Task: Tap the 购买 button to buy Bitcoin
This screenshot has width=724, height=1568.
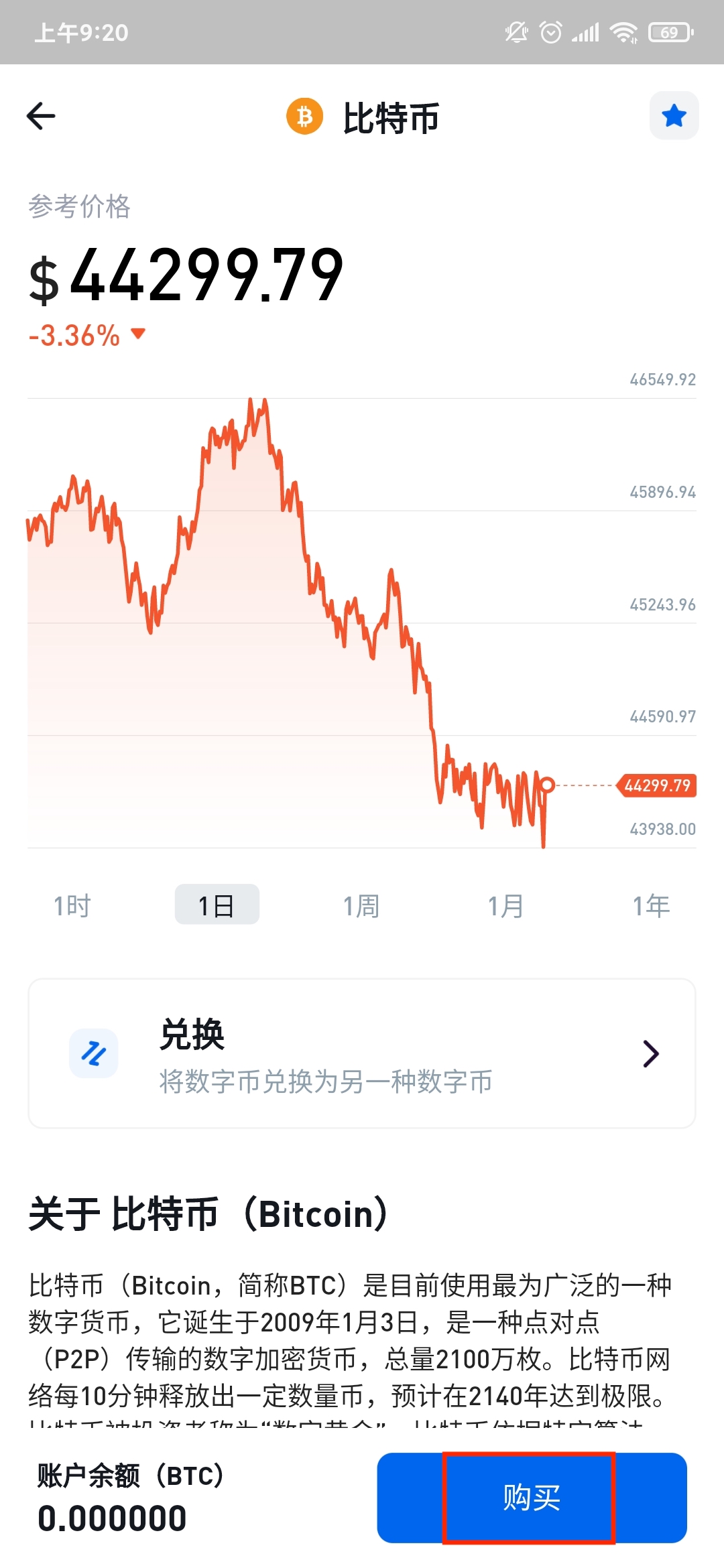Action: [532, 1498]
